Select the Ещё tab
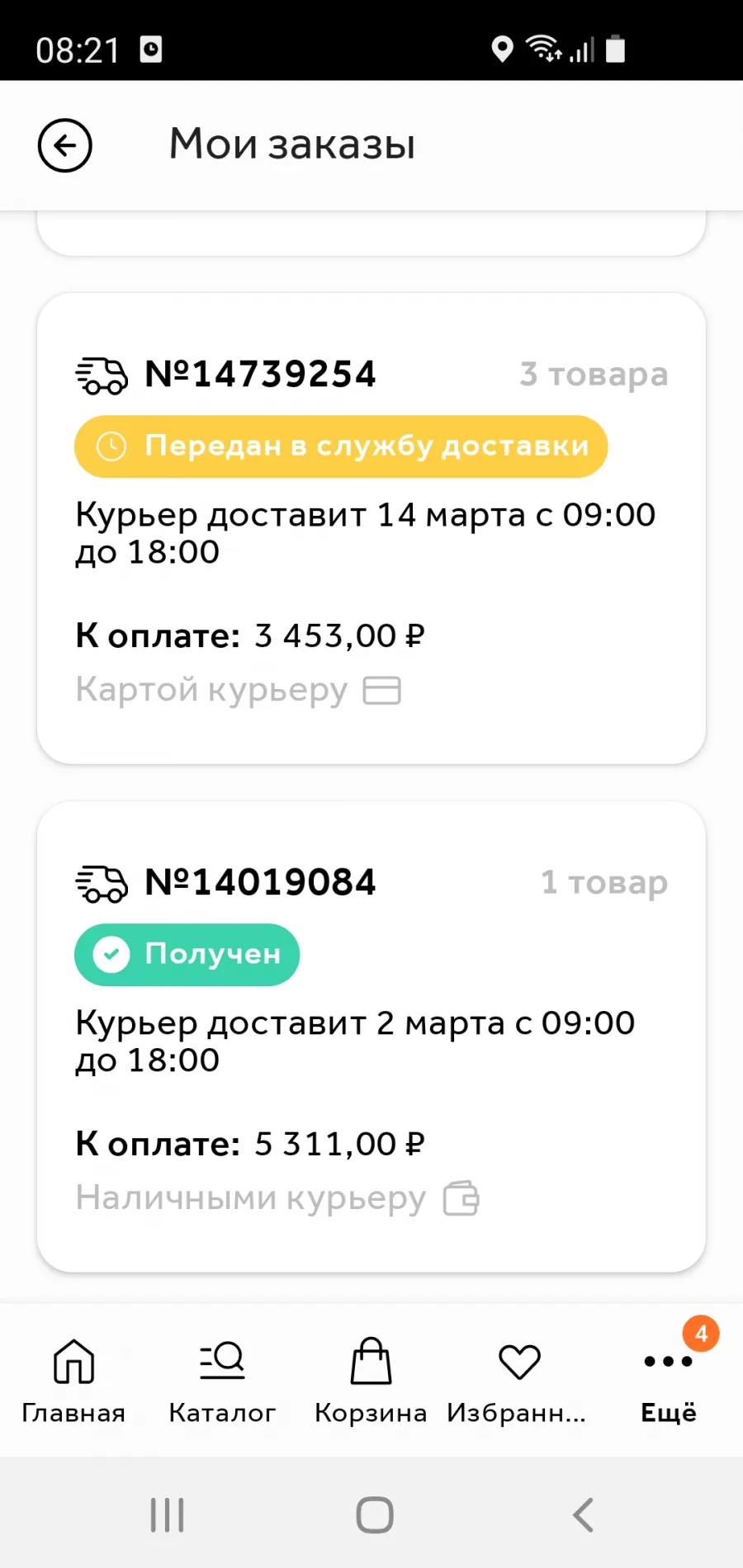This screenshot has width=743, height=1568. pos(669,1381)
